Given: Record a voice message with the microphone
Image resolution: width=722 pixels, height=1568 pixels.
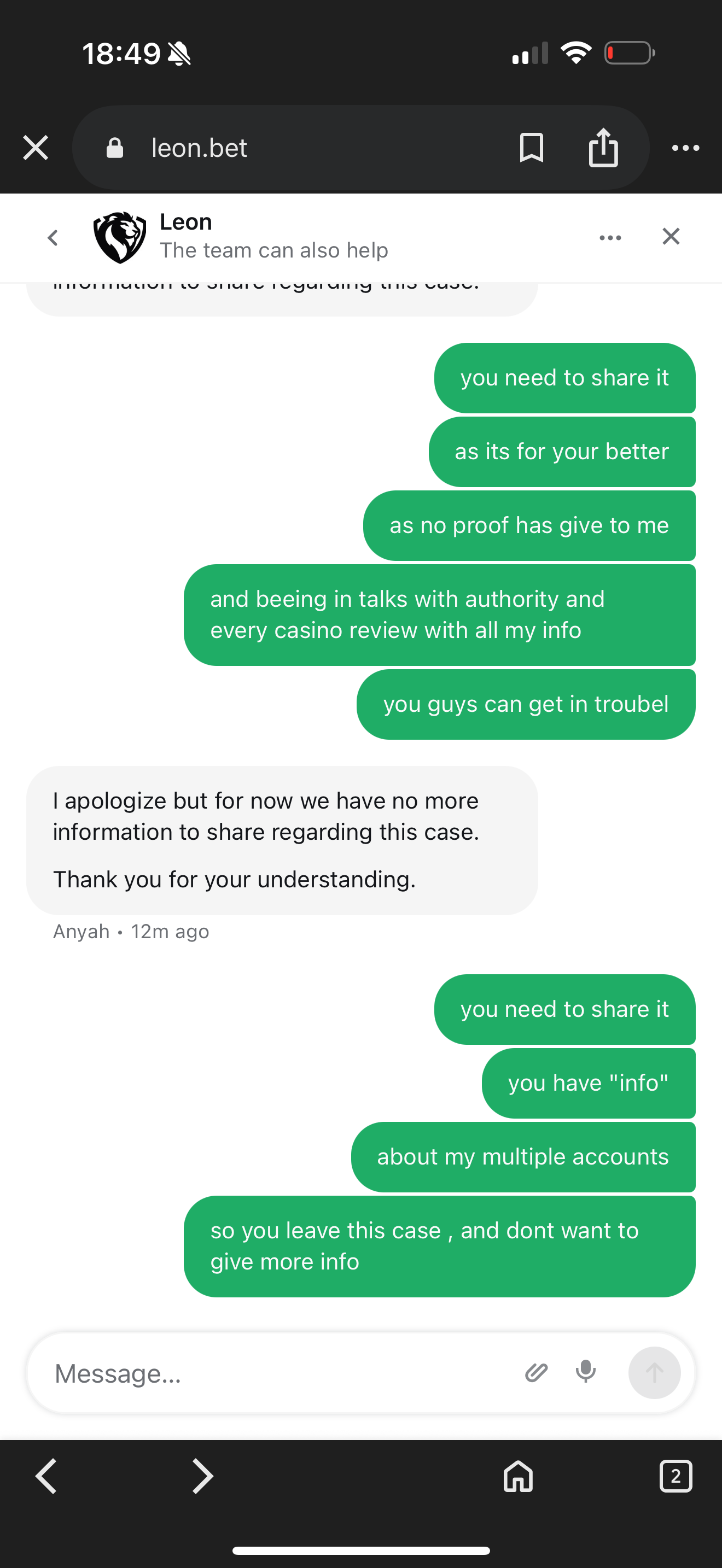Looking at the screenshot, I should coord(586,1372).
